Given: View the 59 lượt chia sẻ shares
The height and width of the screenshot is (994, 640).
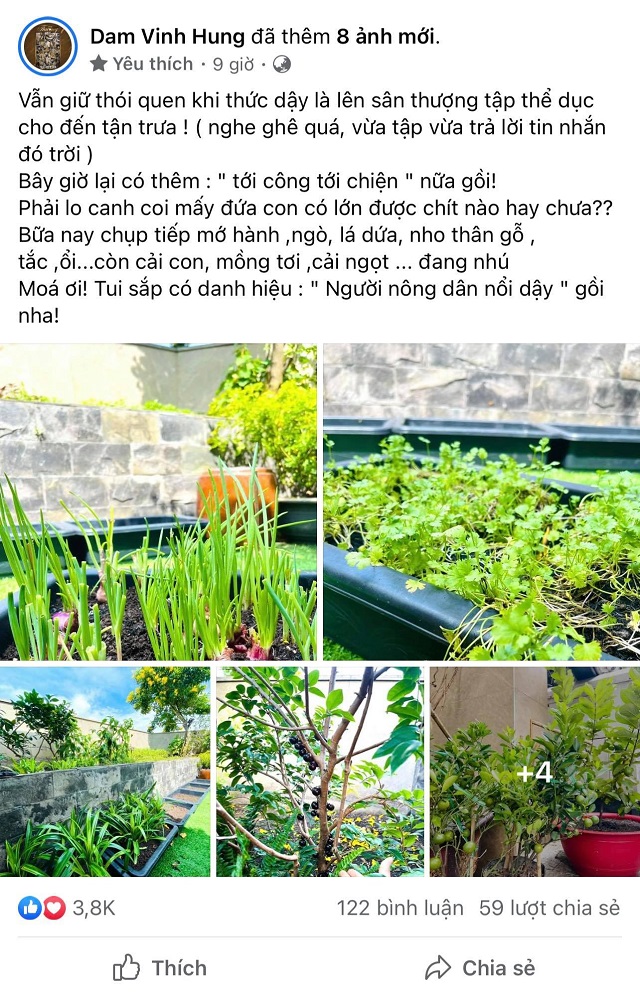Looking at the screenshot, I should point(550,908).
